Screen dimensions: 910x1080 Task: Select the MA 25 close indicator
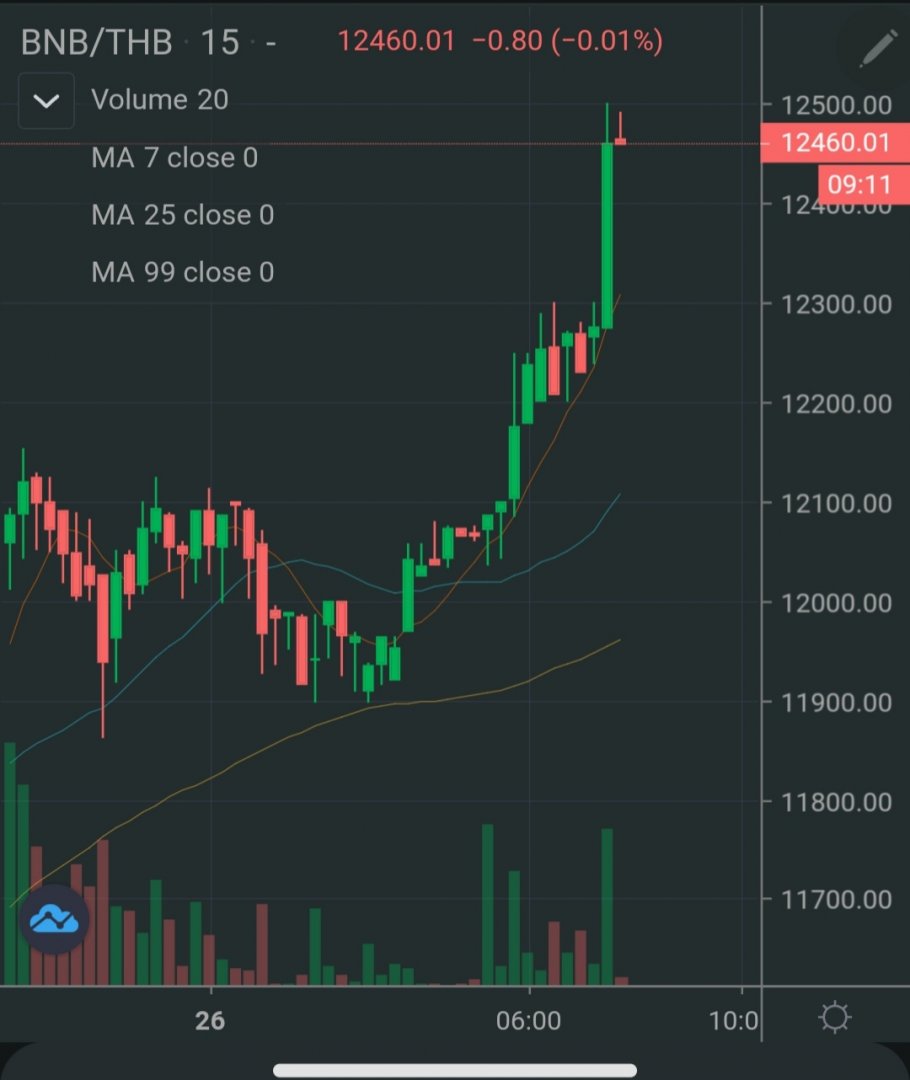[x=182, y=215]
